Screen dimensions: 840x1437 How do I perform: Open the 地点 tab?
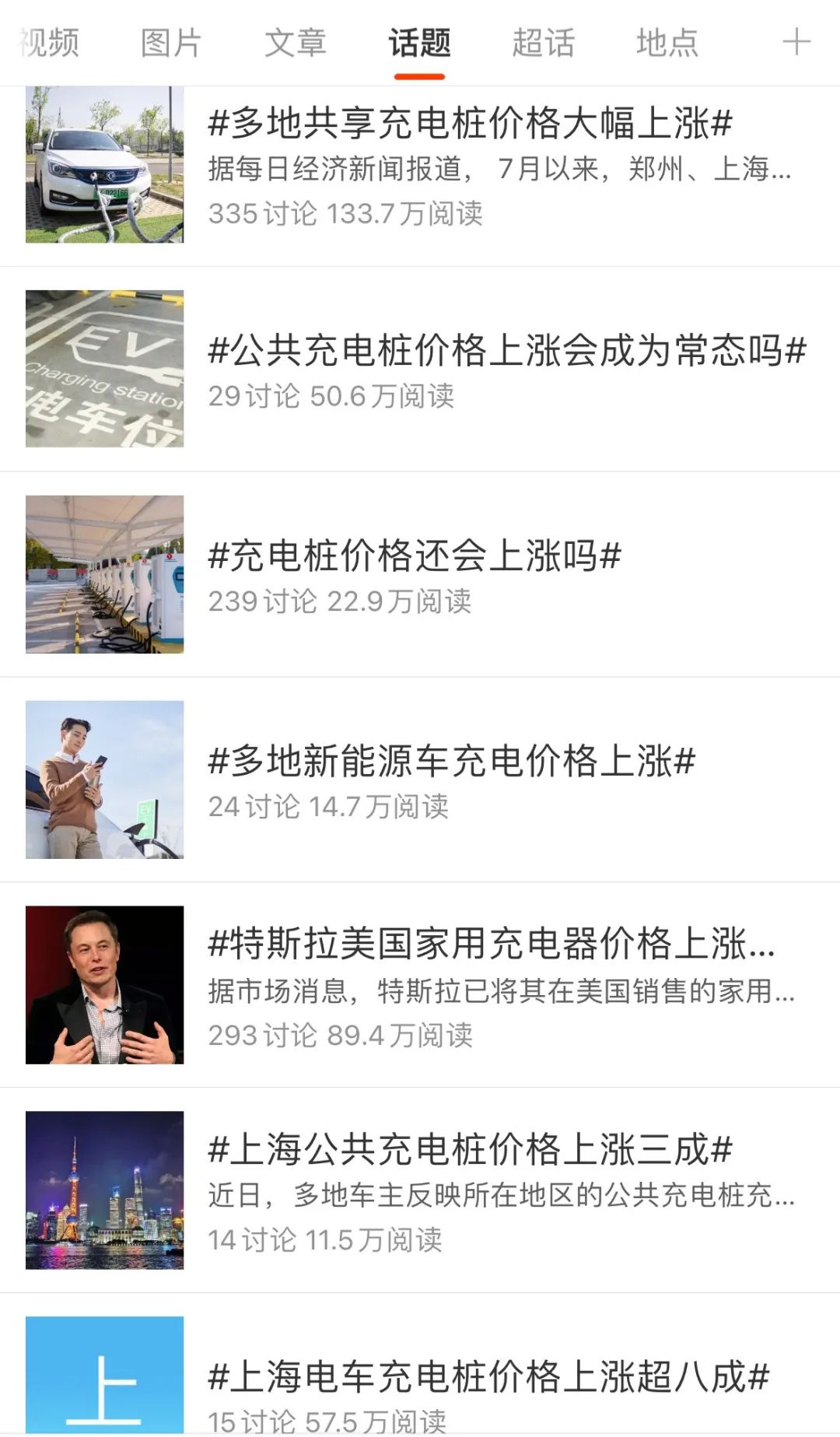[667, 42]
